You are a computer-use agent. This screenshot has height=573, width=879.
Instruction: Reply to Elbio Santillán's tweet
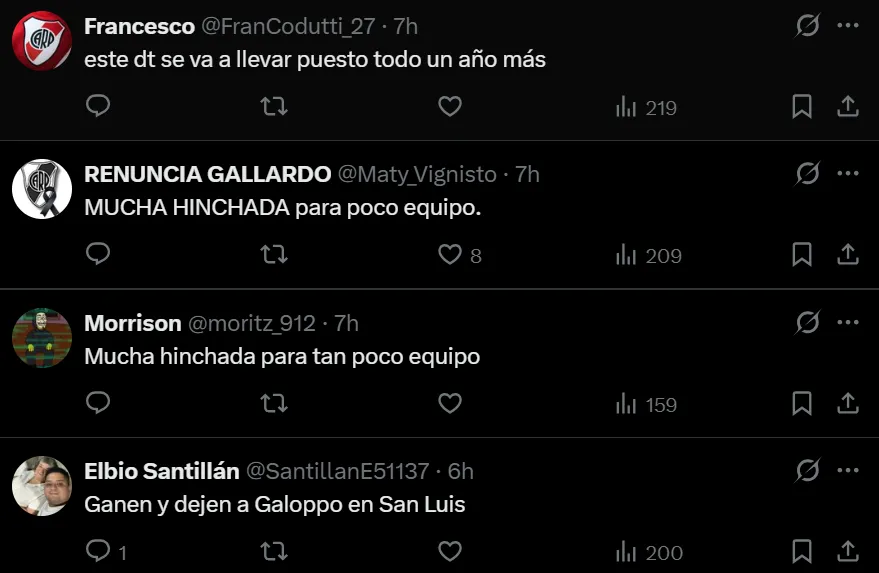pyautogui.click(x=98, y=551)
